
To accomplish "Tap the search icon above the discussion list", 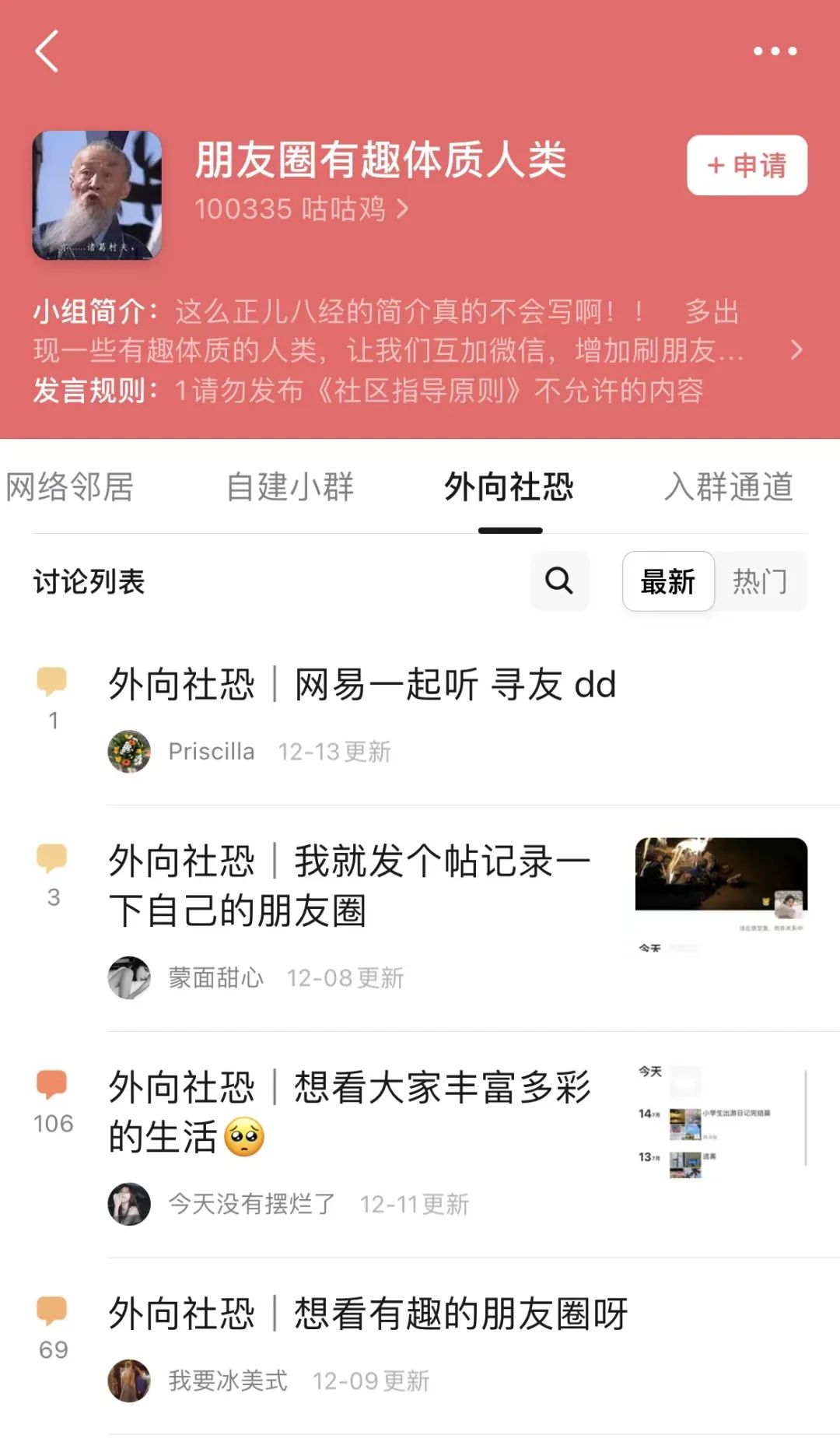I will (x=558, y=581).
